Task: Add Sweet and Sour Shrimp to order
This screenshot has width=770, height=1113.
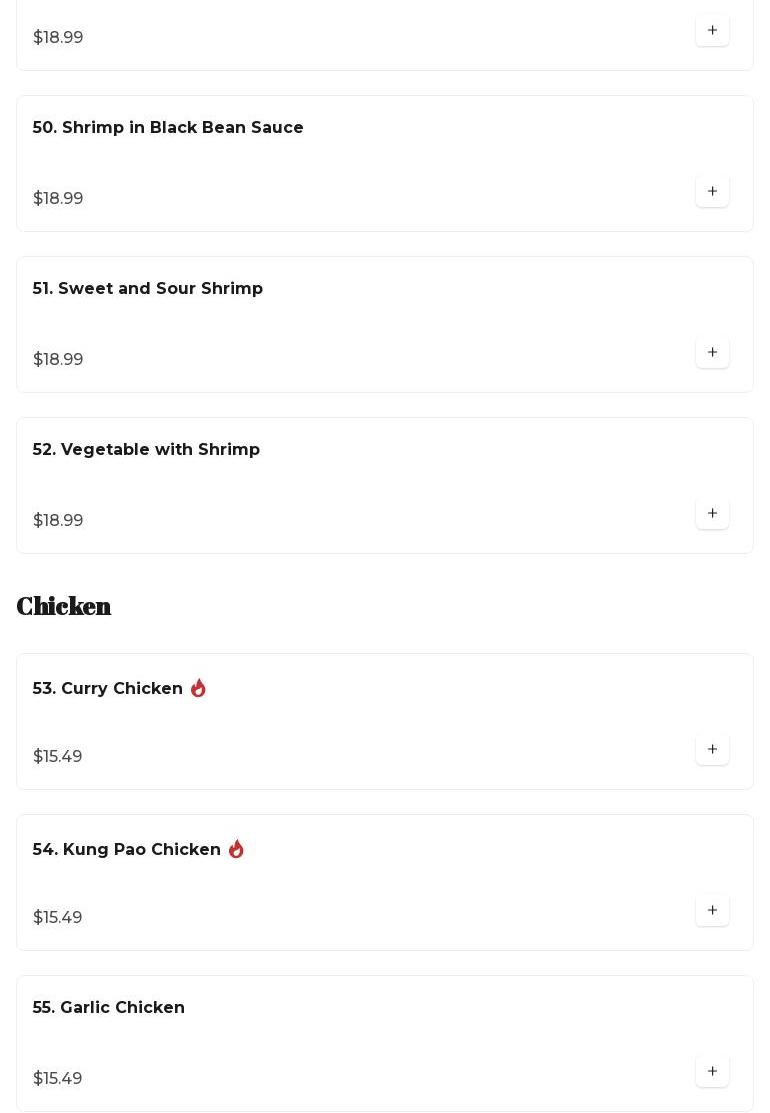Action: click(712, 352)
